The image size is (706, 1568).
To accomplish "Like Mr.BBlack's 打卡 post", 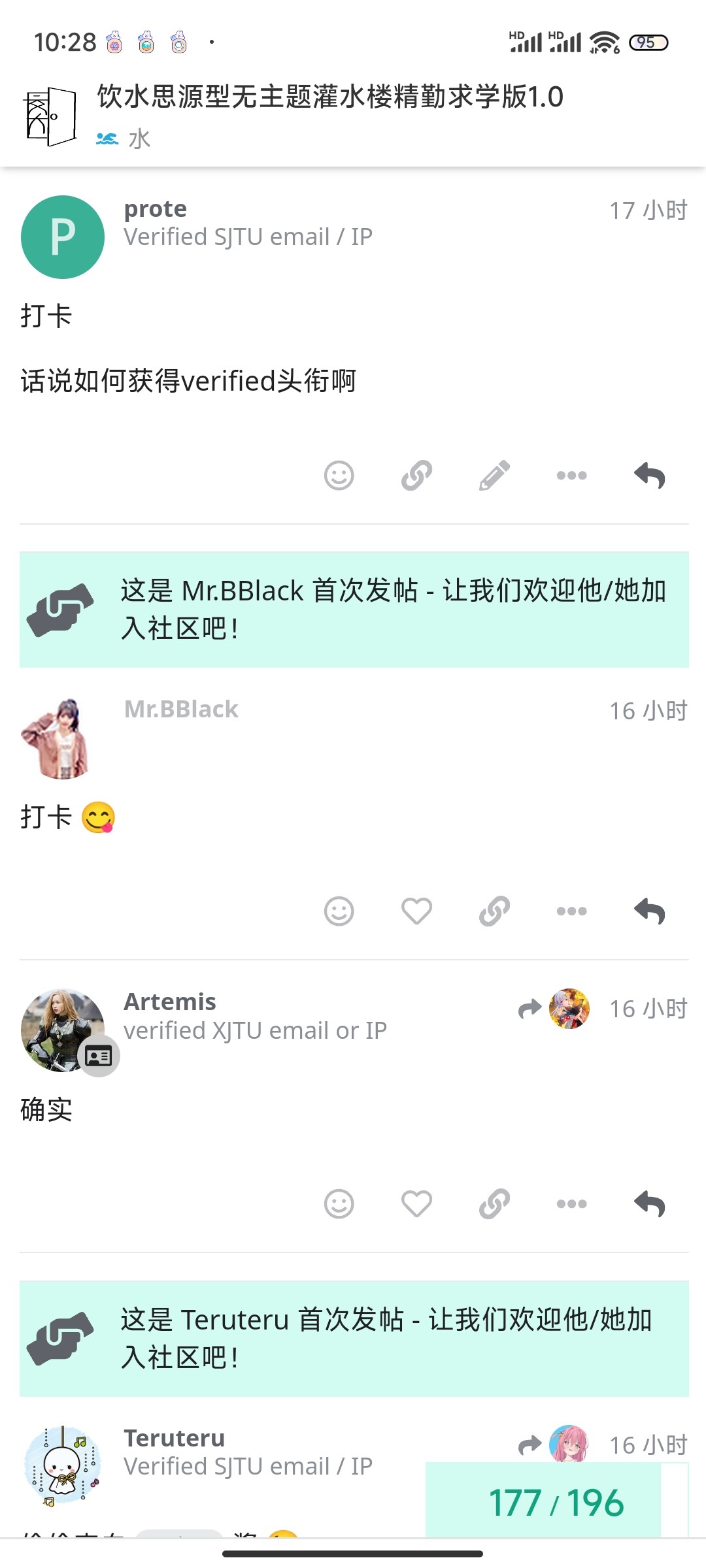I will tap(416, 911).
